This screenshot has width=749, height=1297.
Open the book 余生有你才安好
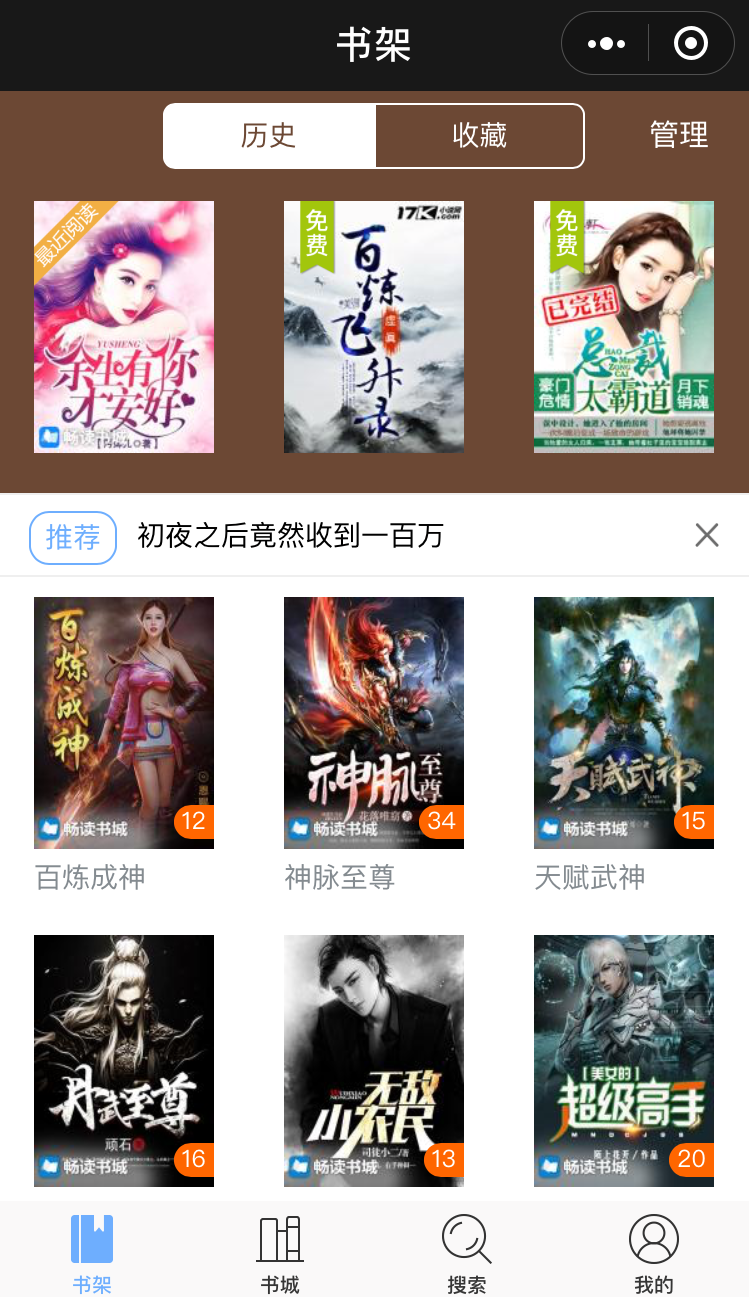124,327
